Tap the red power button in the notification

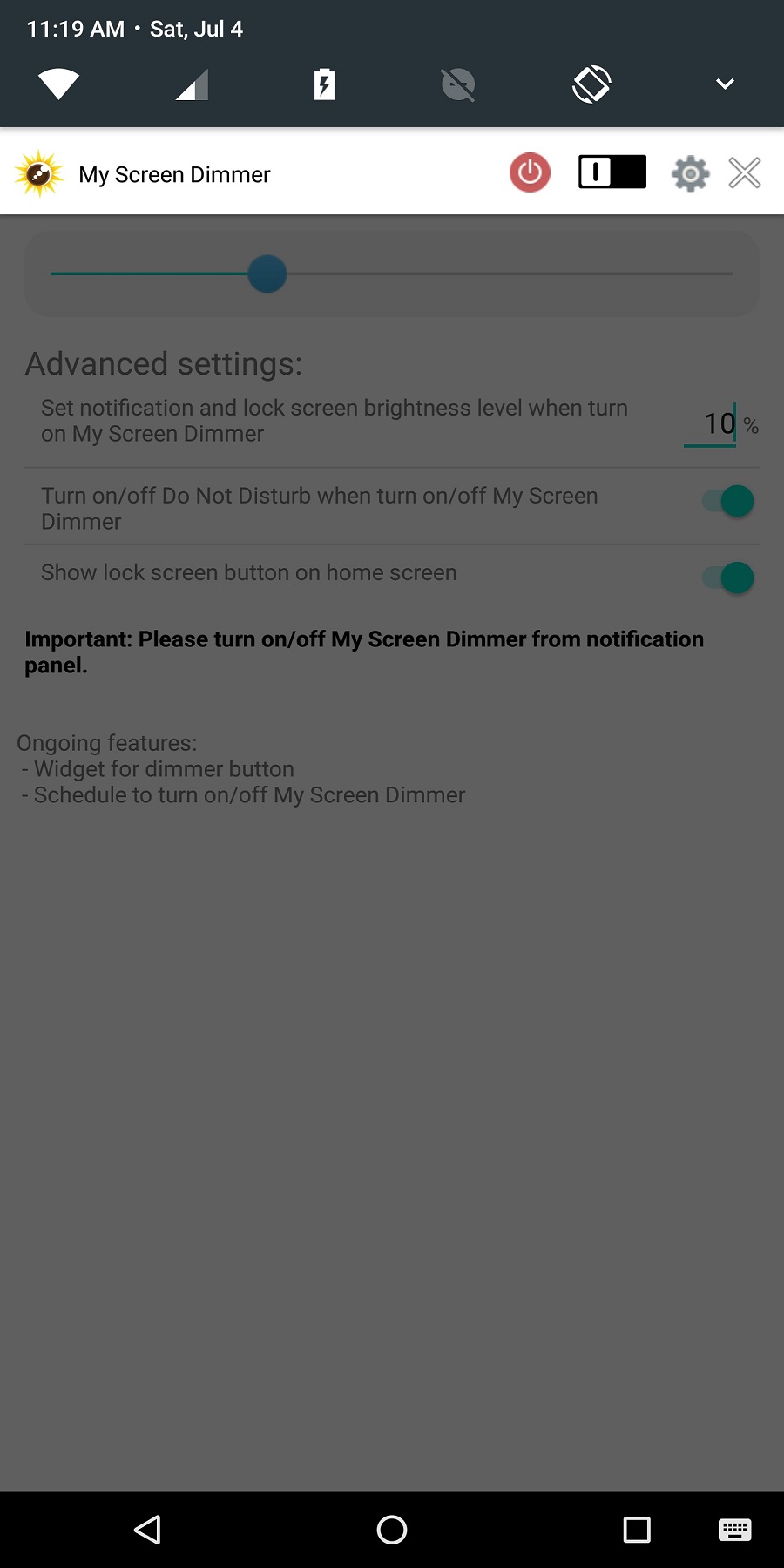click(x=530, y=172)
